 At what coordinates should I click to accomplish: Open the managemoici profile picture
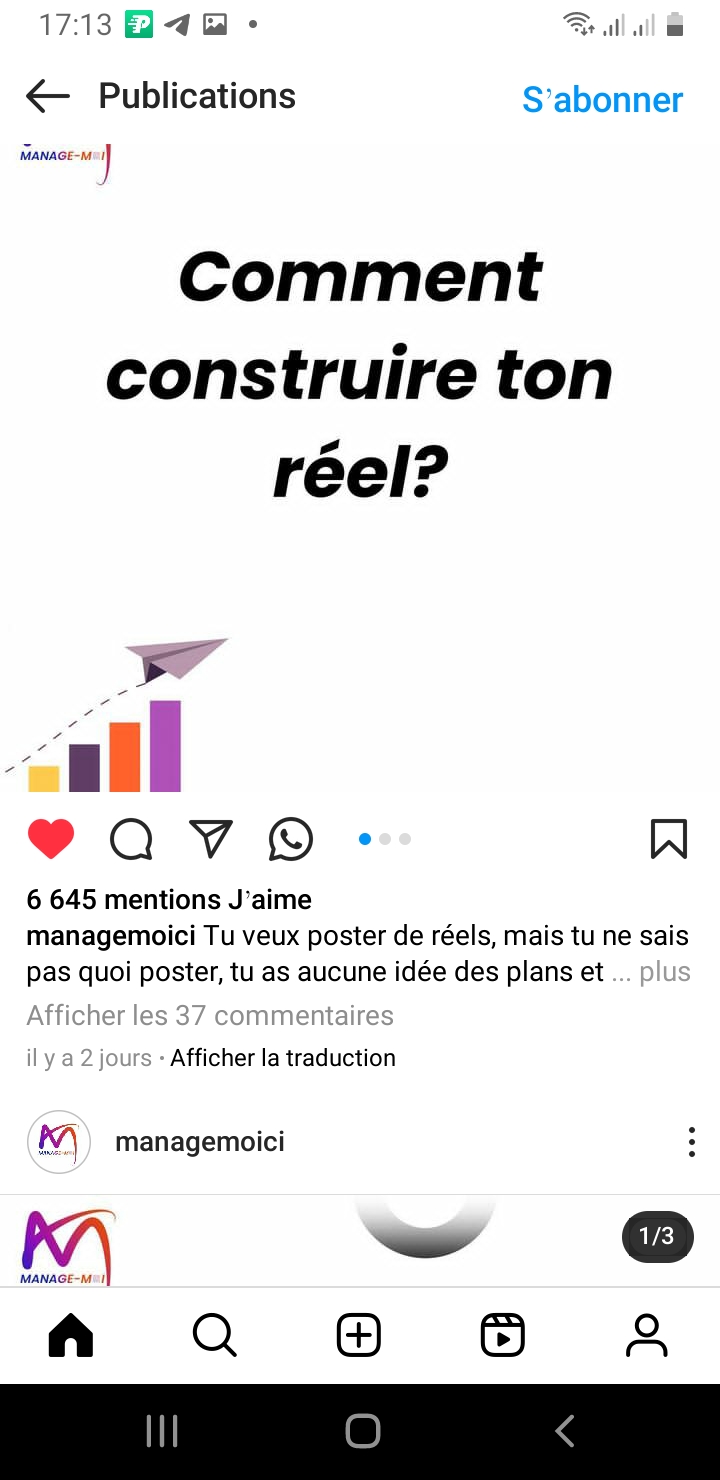(59, 1142)
